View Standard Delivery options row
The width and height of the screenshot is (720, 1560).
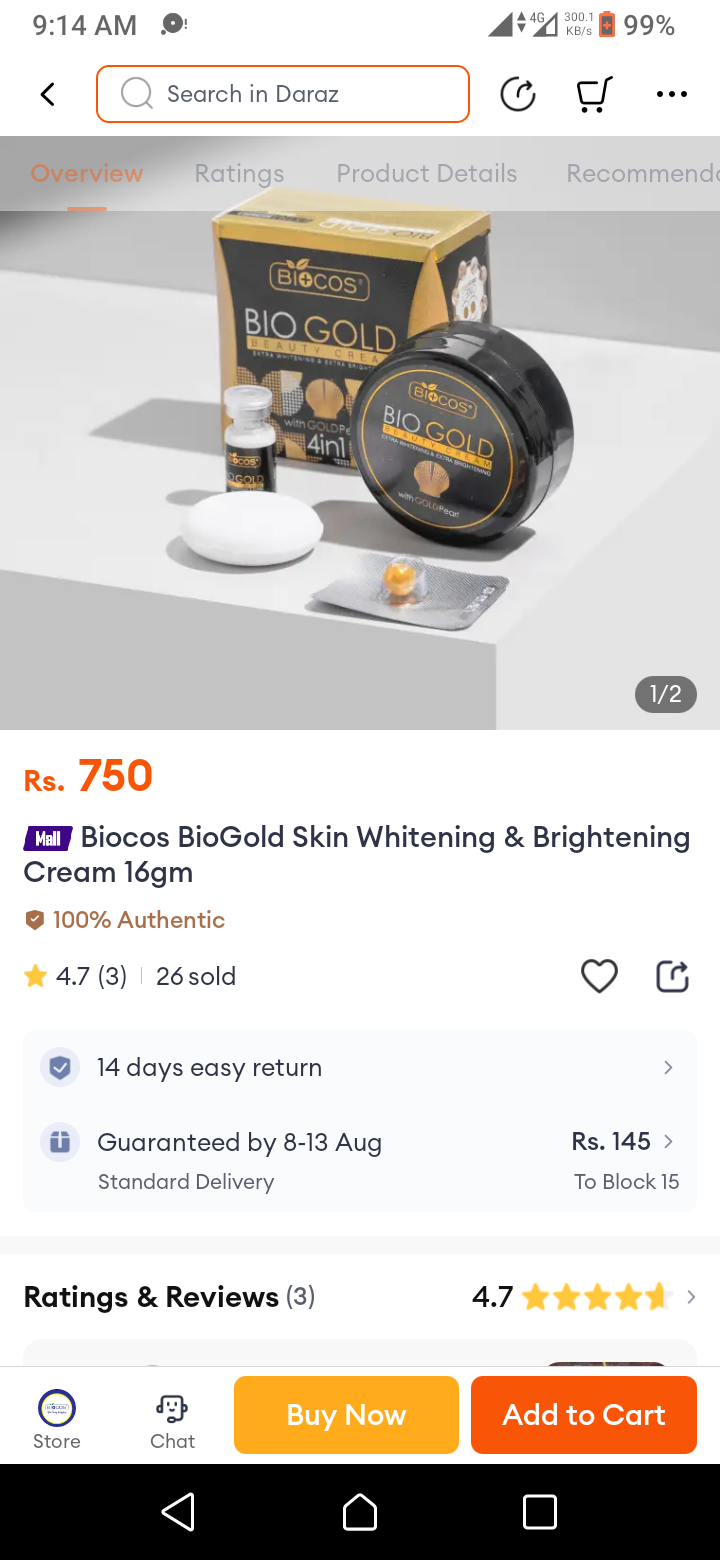point(360,1160)
